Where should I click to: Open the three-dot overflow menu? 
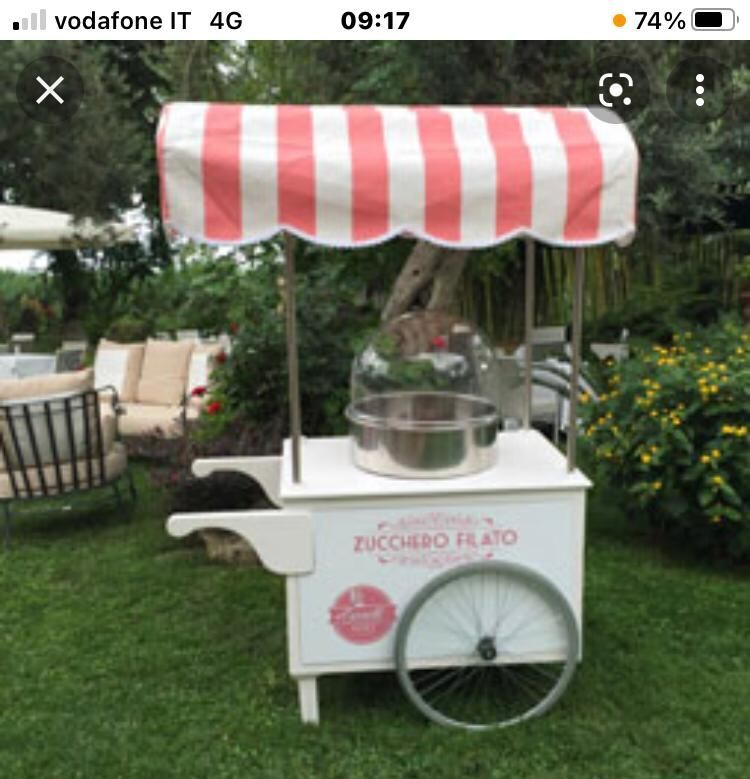[x=700, y=91]
